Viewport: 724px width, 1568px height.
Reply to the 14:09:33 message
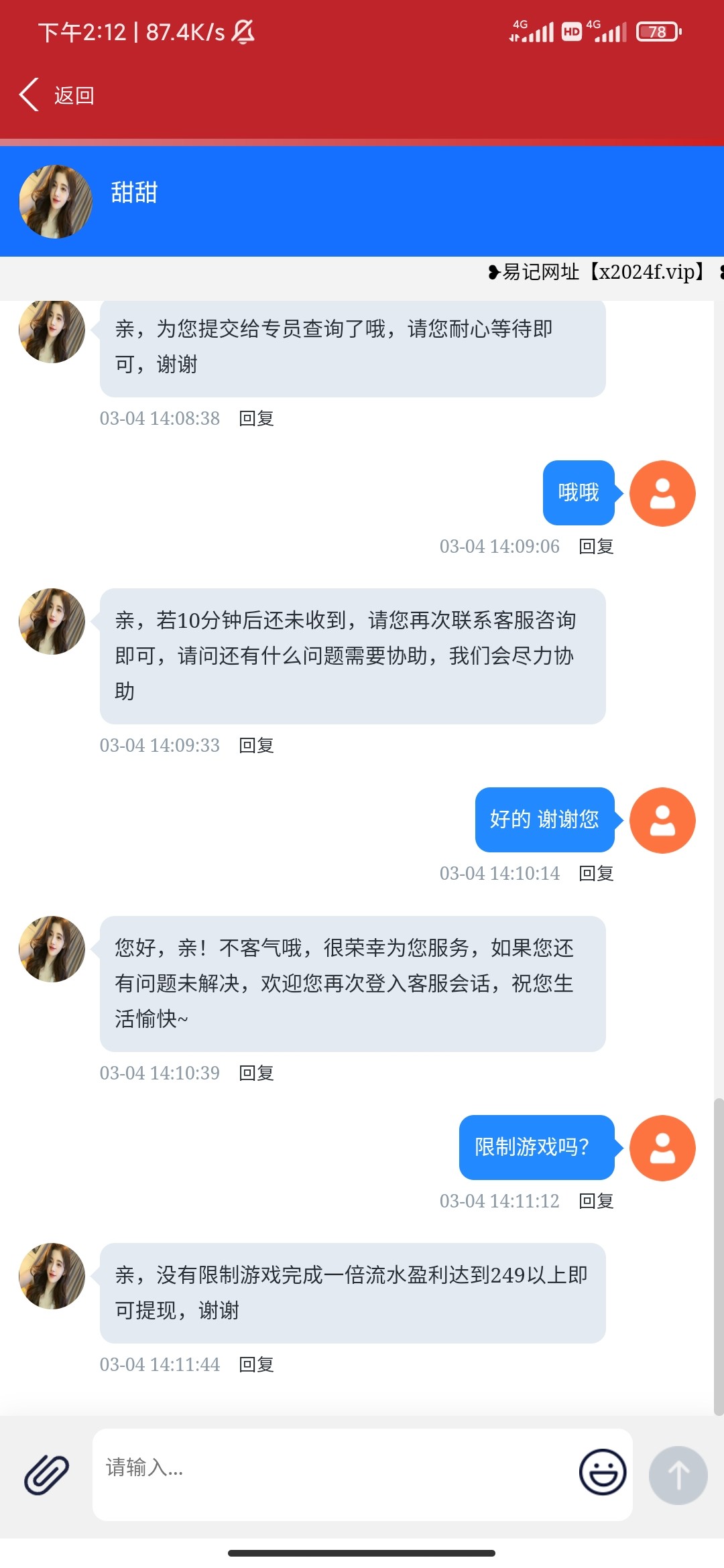tap(257, 745)
